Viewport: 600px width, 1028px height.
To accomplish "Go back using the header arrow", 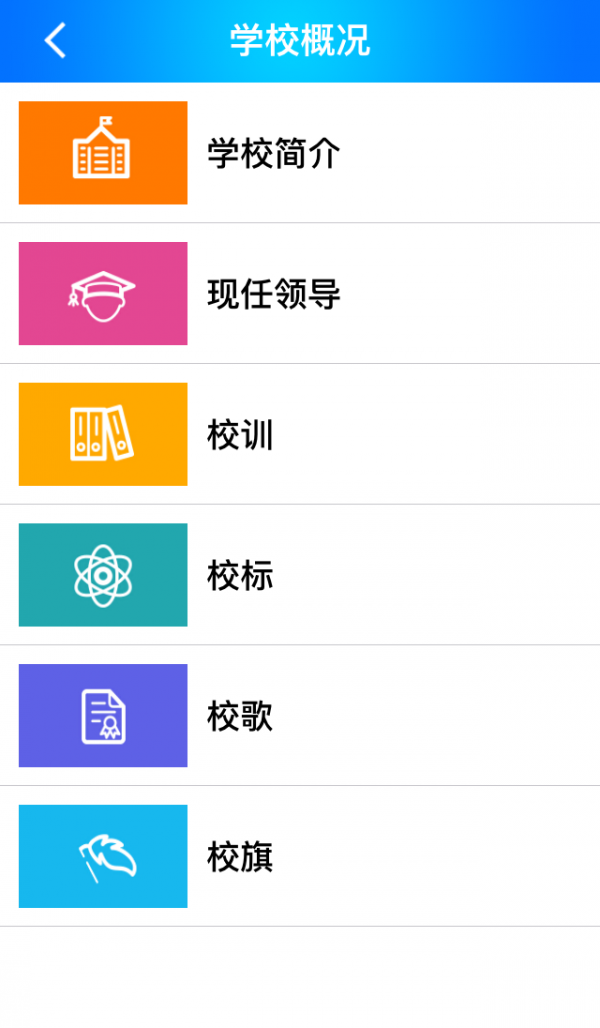I will click(x=56, y=41).
